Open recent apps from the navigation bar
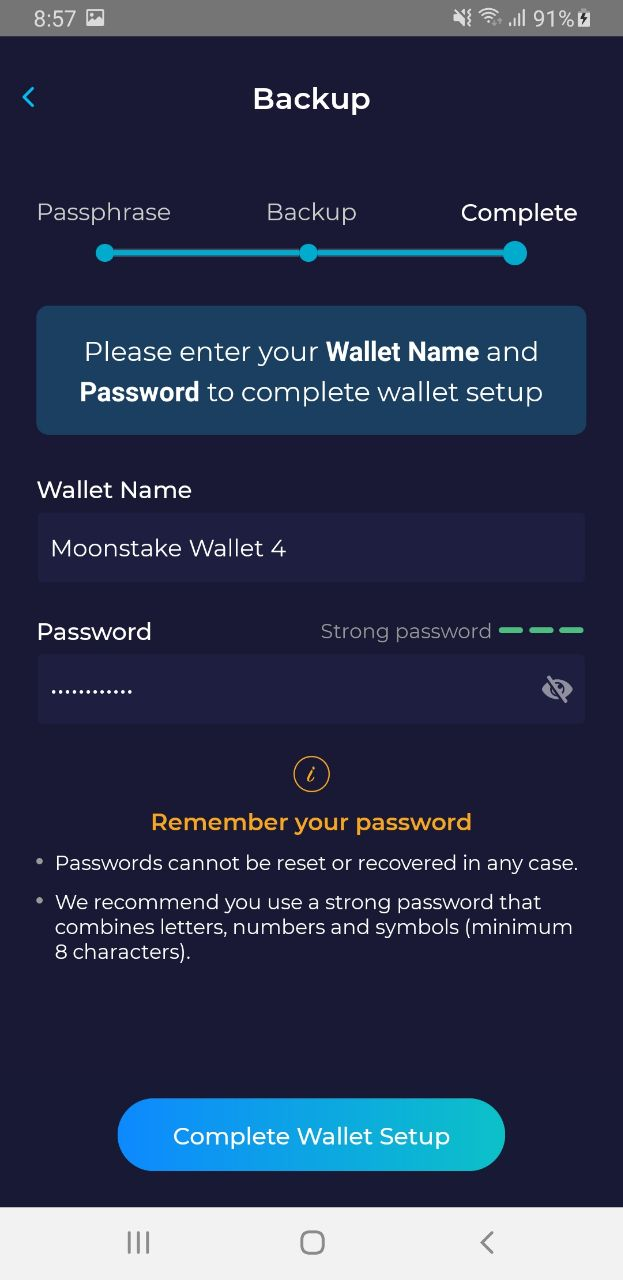Image resolution: width=623 pixels, height=1280 pixels. click(x=138, y=1242)
